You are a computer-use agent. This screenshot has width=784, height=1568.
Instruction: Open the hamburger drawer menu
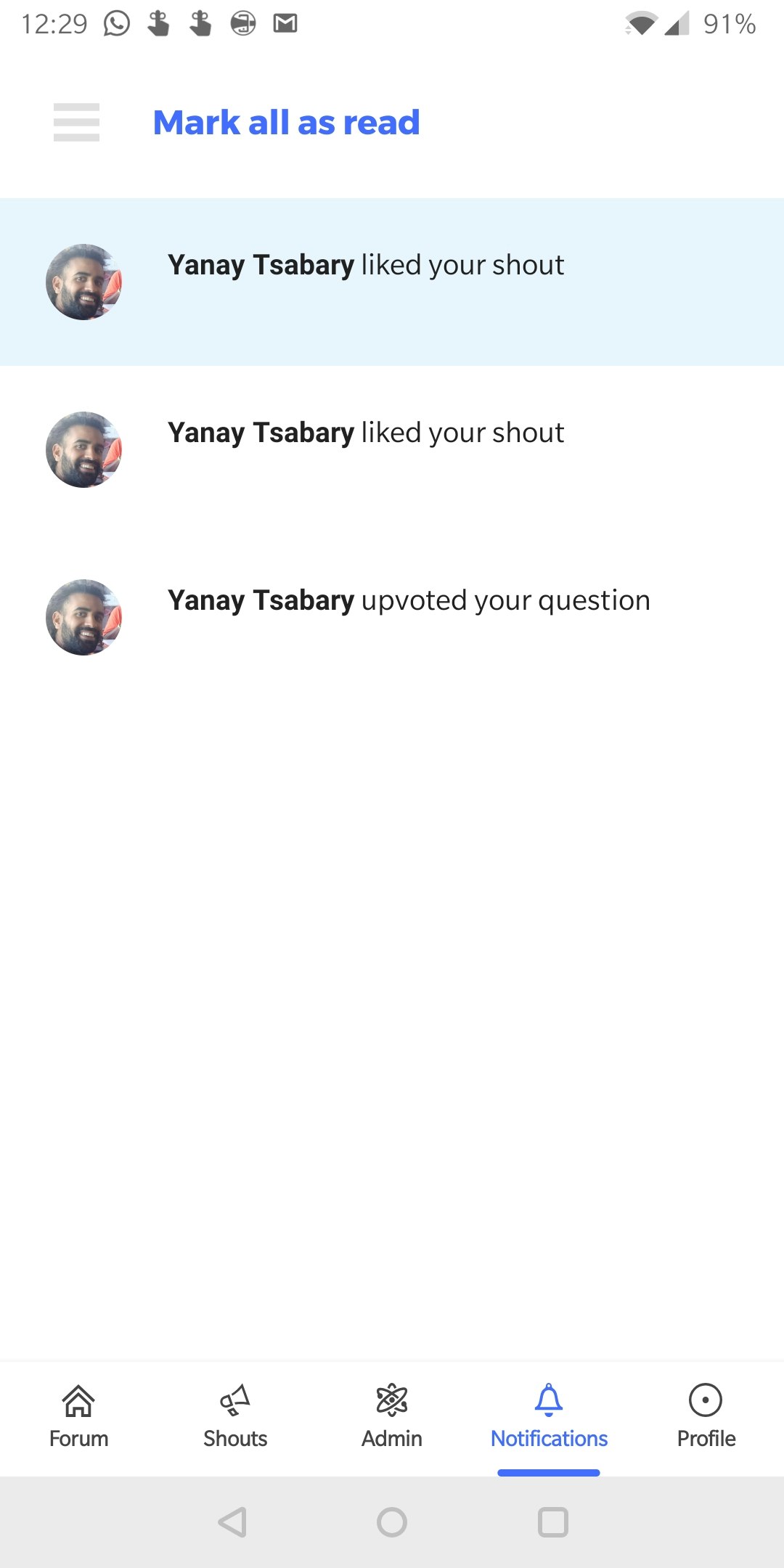[76, 122]
